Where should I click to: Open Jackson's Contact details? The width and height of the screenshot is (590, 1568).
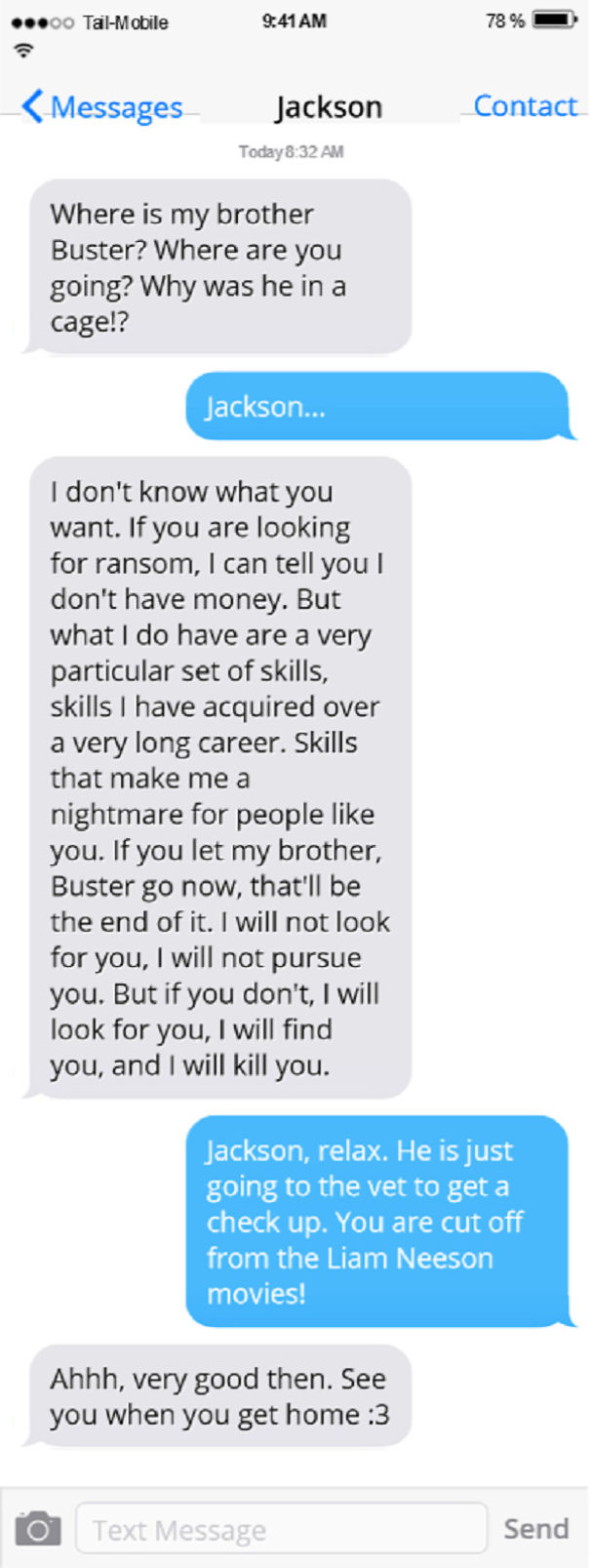point(524,105)
